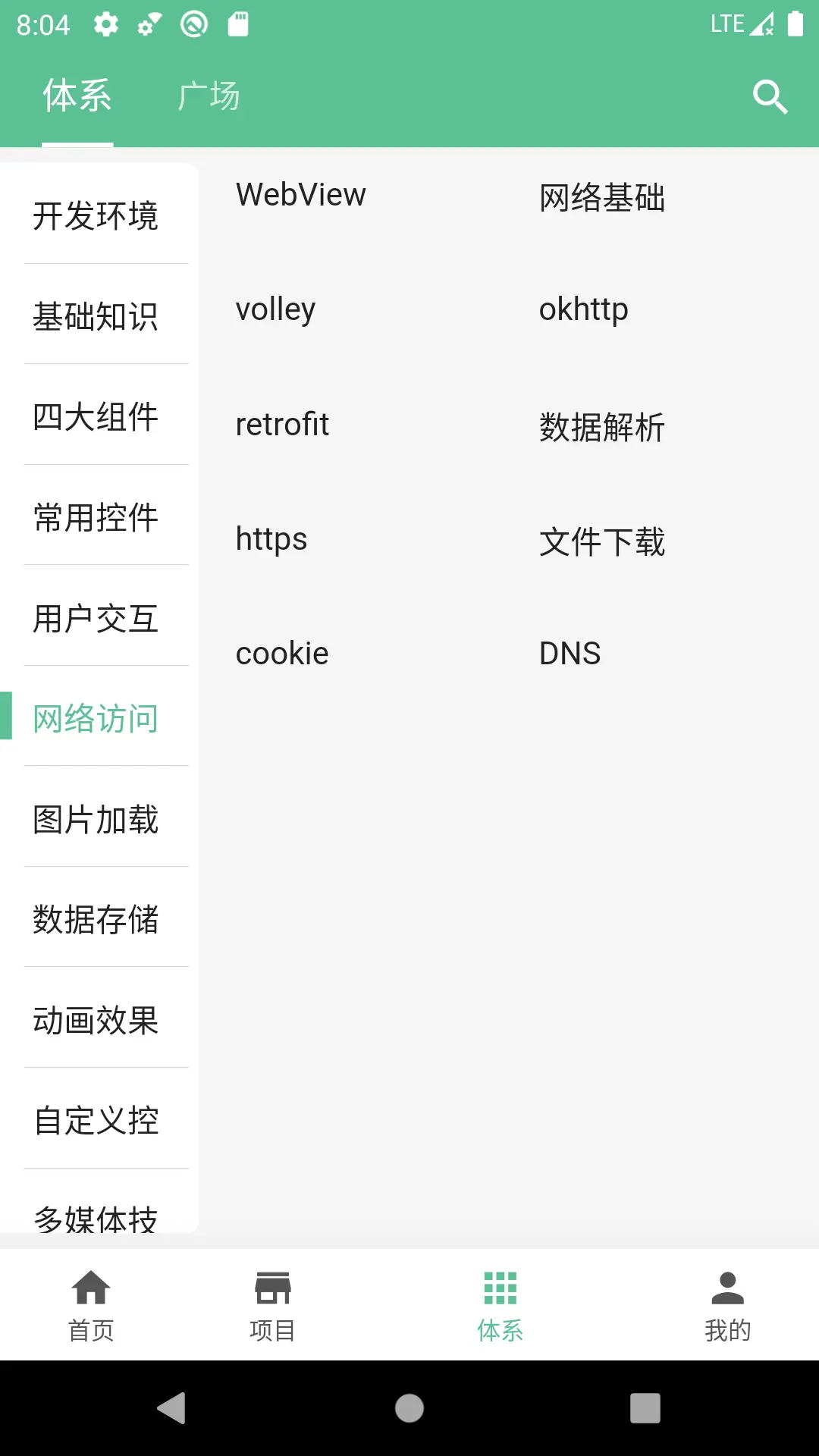Open the retrofit topic
Image resolution: width=819 pixels, height=1456 pixels.
[281, 424]
